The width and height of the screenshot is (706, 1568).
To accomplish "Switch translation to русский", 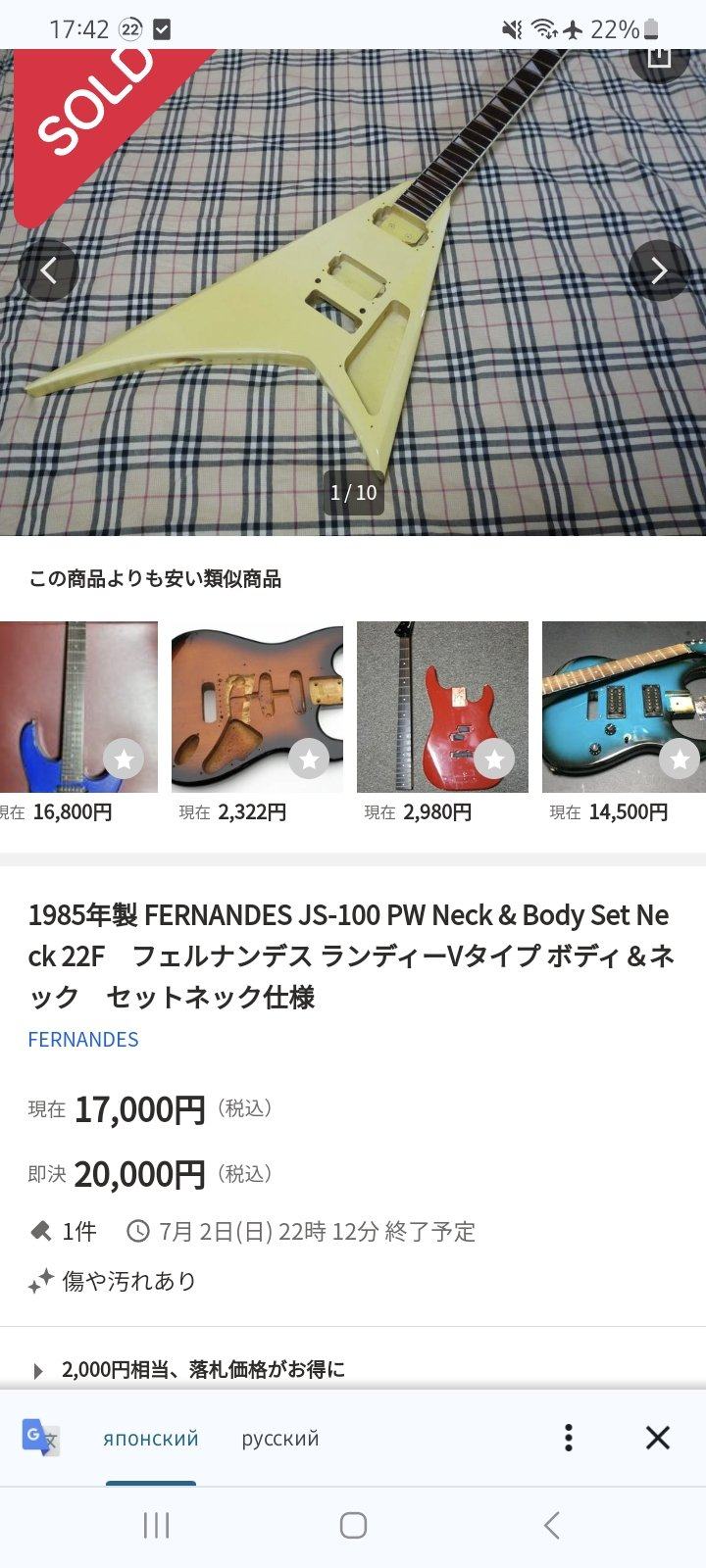I will point(280,1439).
